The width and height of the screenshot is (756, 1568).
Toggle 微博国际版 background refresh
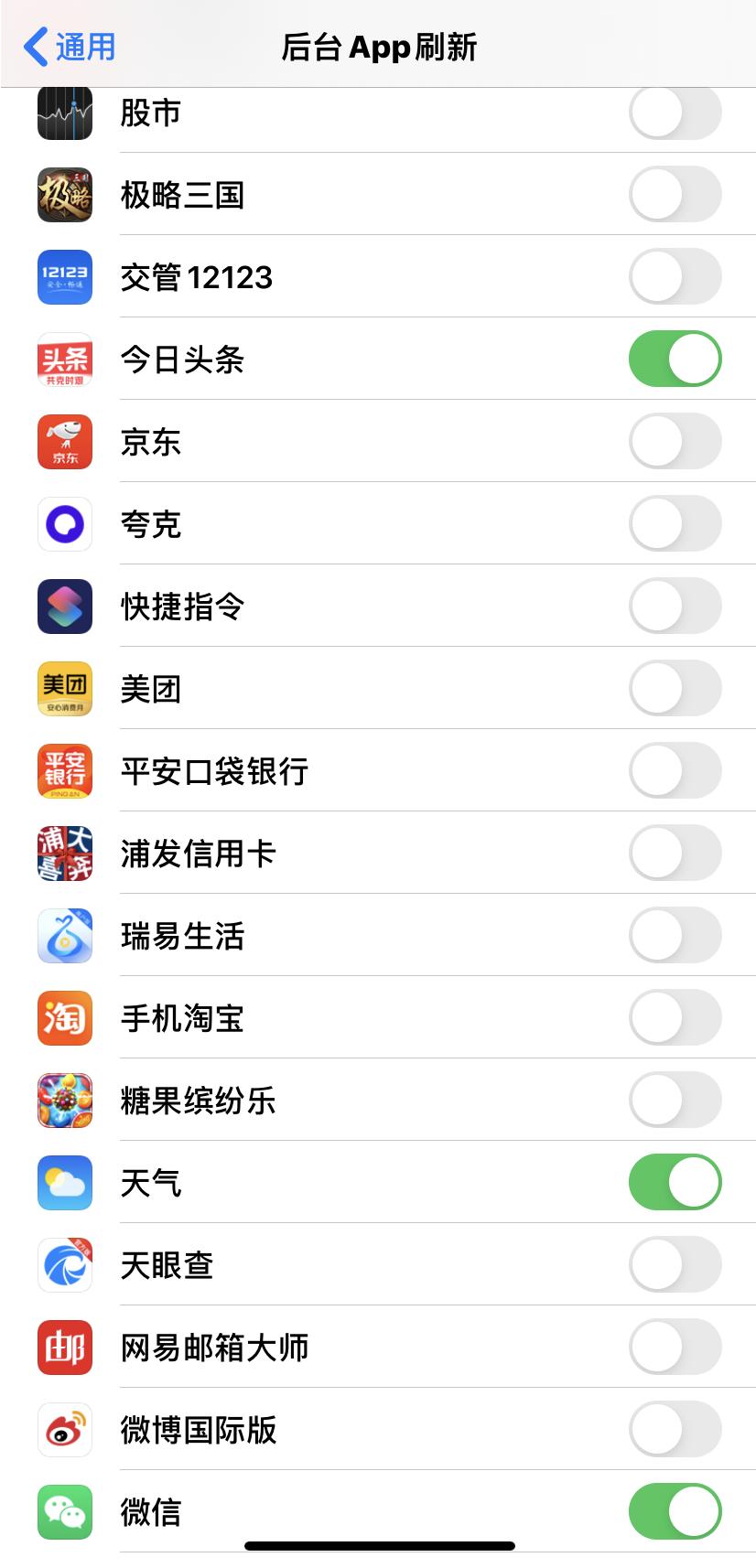tap(675, 1429)
